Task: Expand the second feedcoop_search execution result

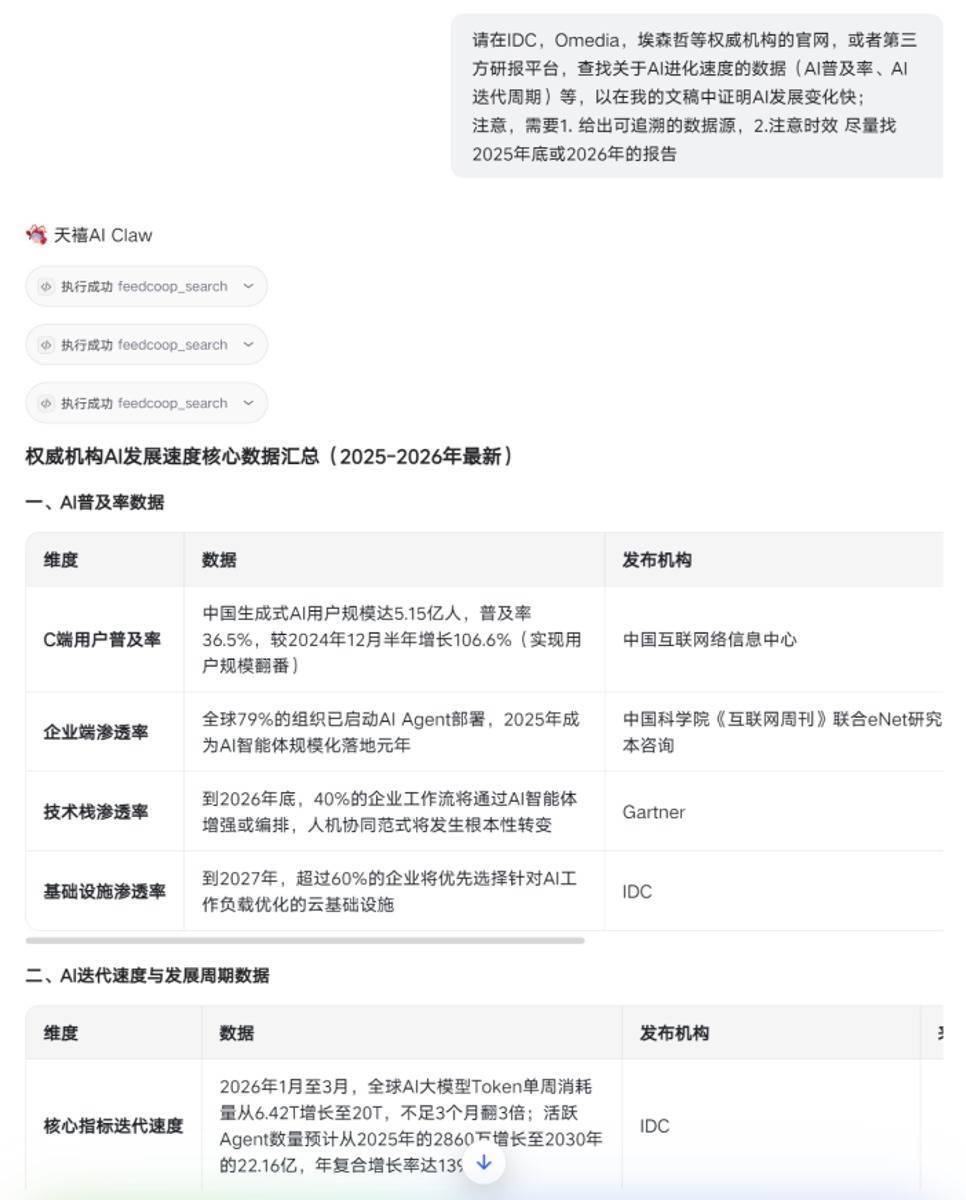Action: coord(248,345)
